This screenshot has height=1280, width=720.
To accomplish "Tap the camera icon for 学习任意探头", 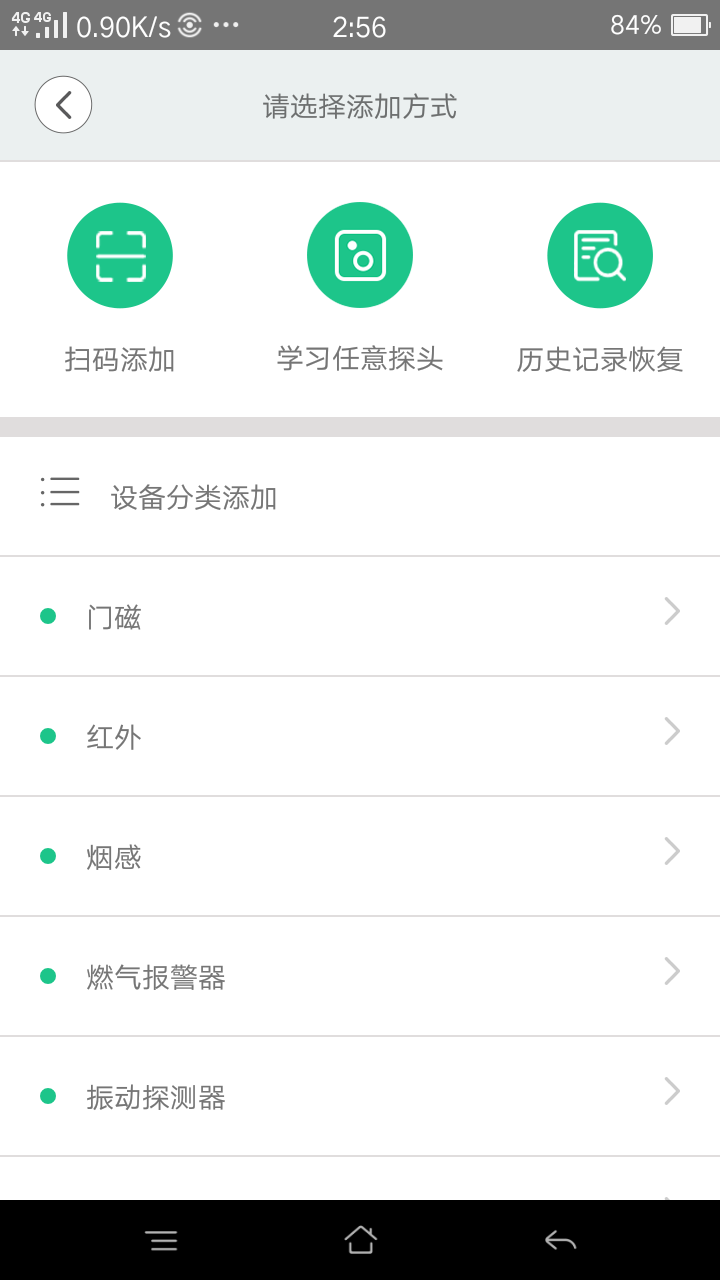I will coord(360,255).
